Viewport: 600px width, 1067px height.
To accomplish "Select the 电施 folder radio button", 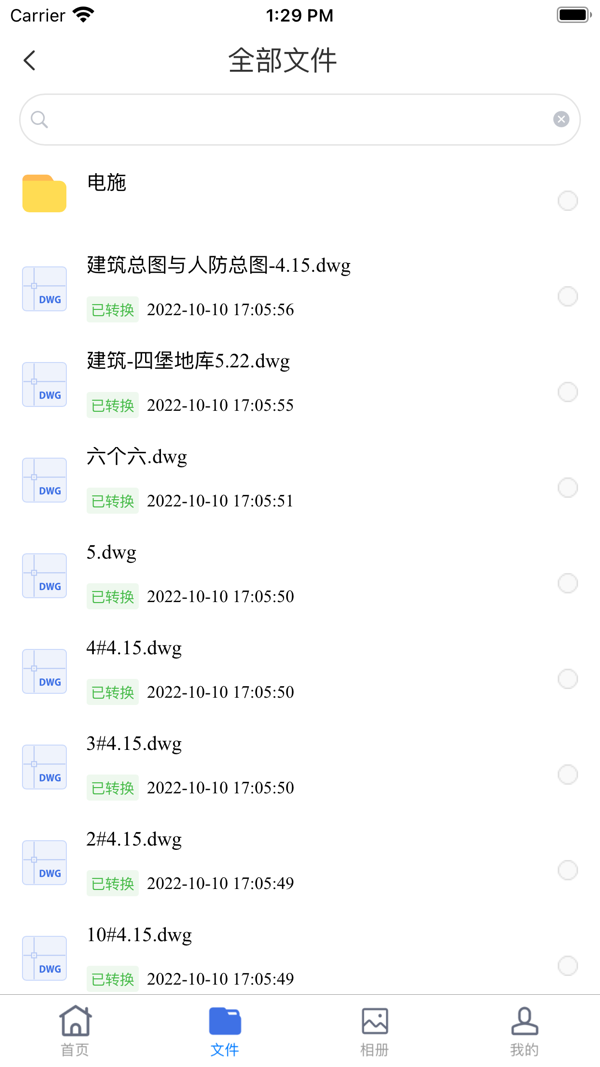I will click(x=568, y=201).
